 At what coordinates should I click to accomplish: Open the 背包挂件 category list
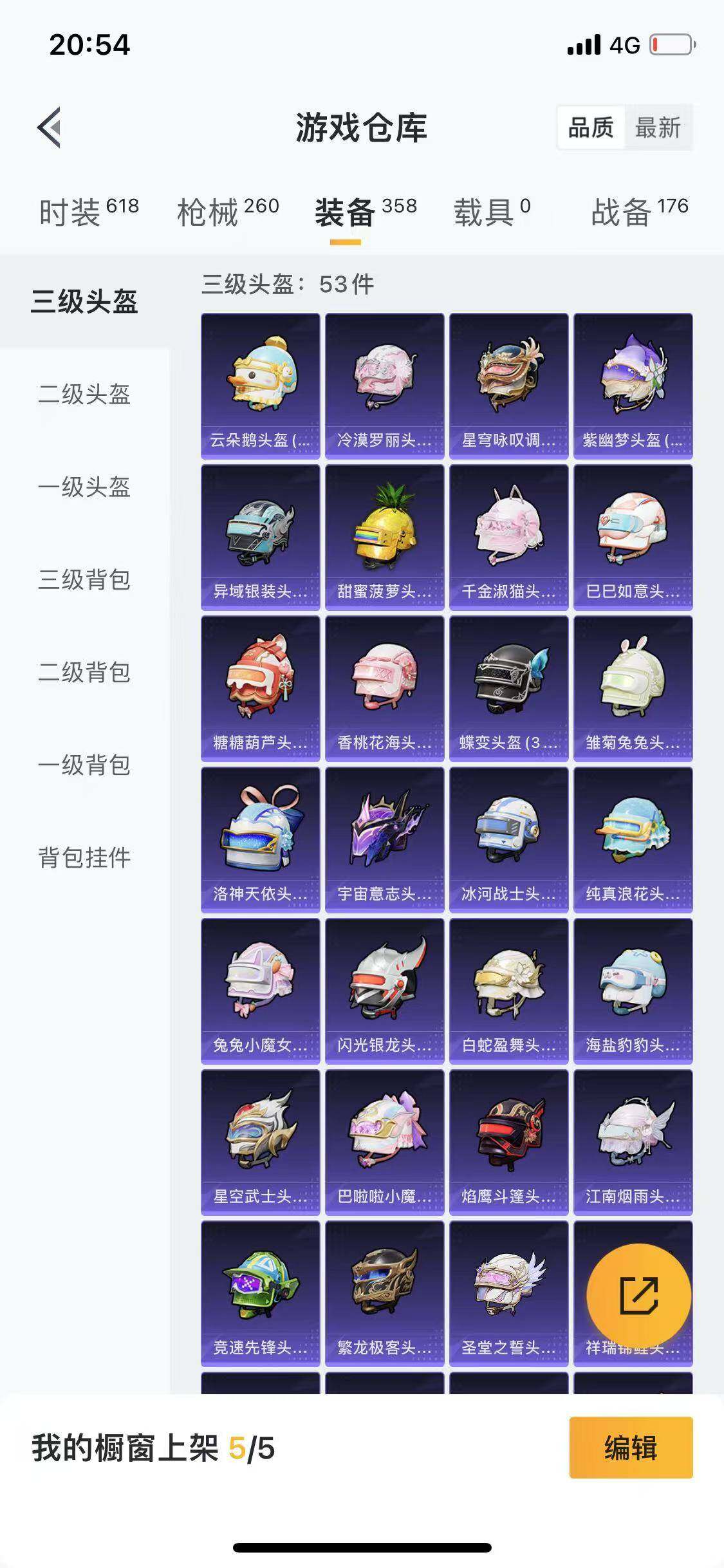[x=85, y=856]
